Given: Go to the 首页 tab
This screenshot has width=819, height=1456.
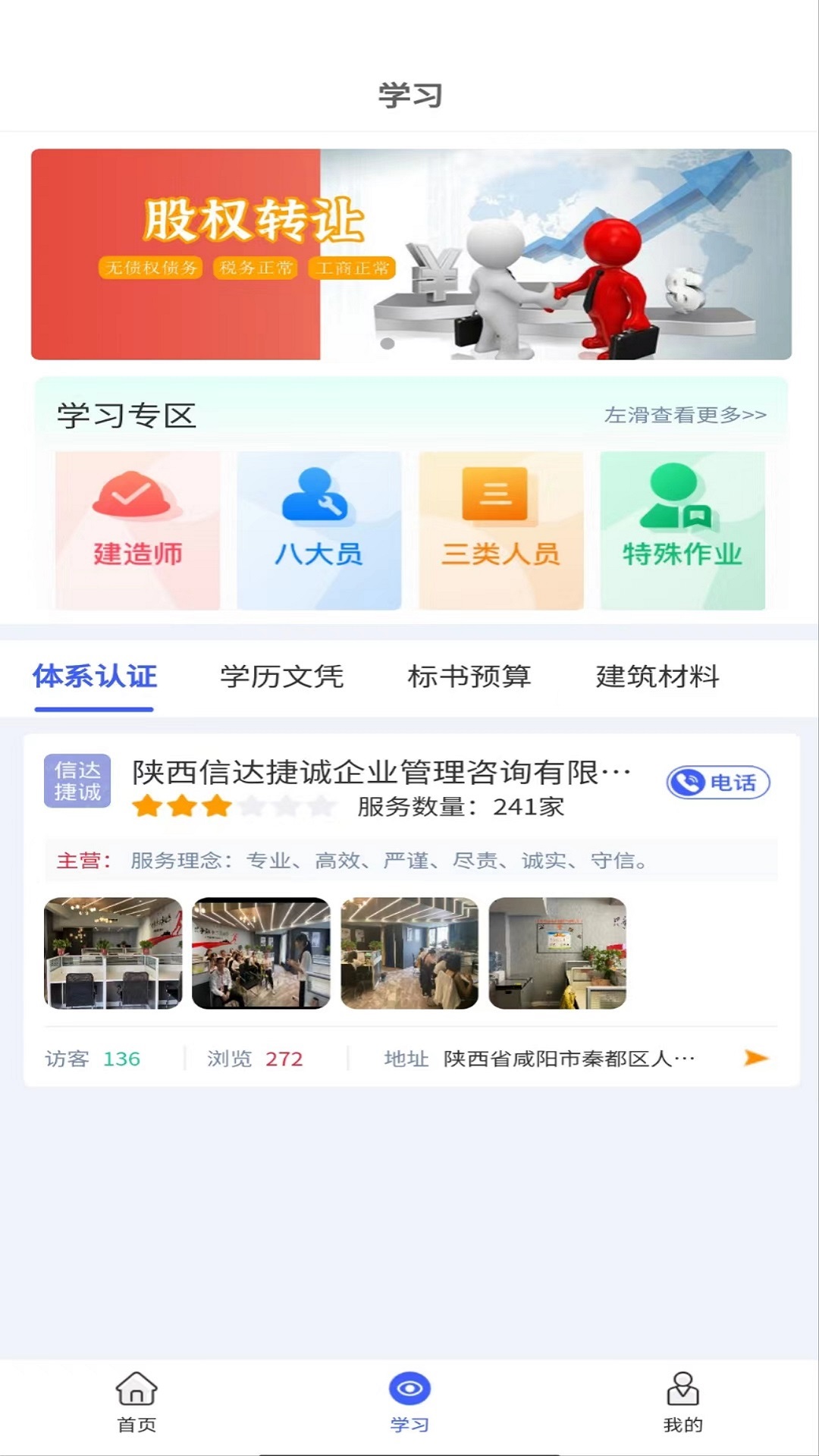Looking at the screenshot, I should coord(136,1403).
